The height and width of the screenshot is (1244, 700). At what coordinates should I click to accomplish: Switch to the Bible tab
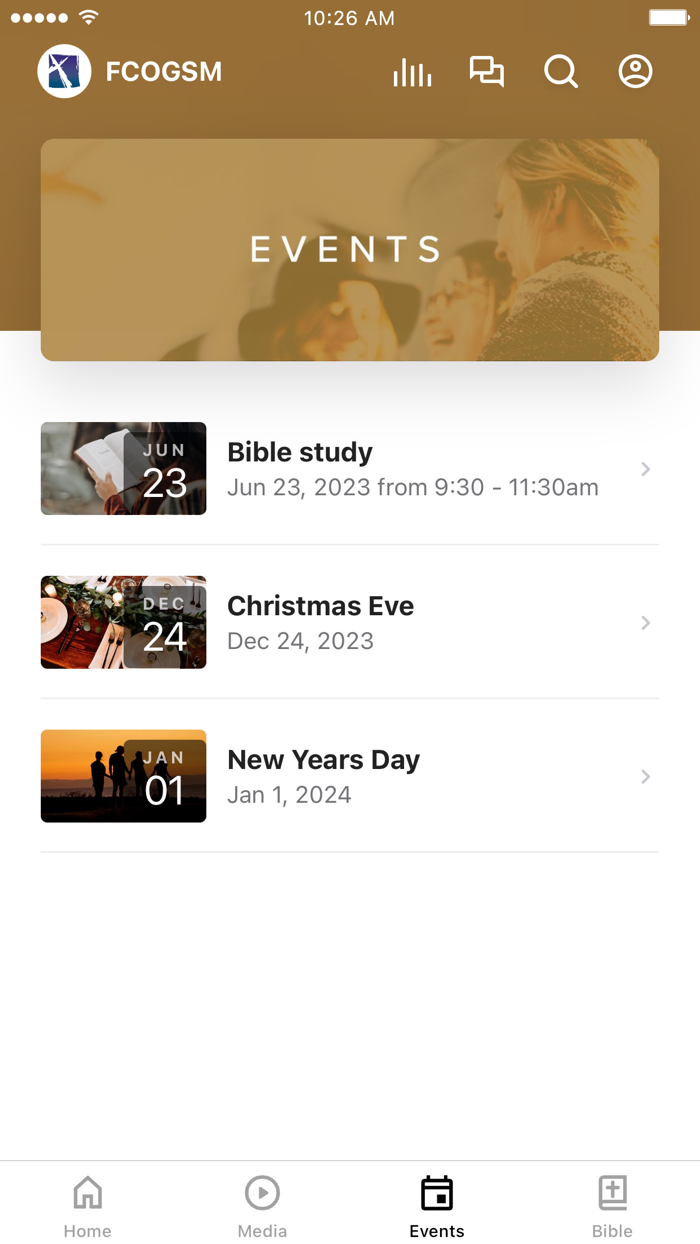pos(612,1205)
